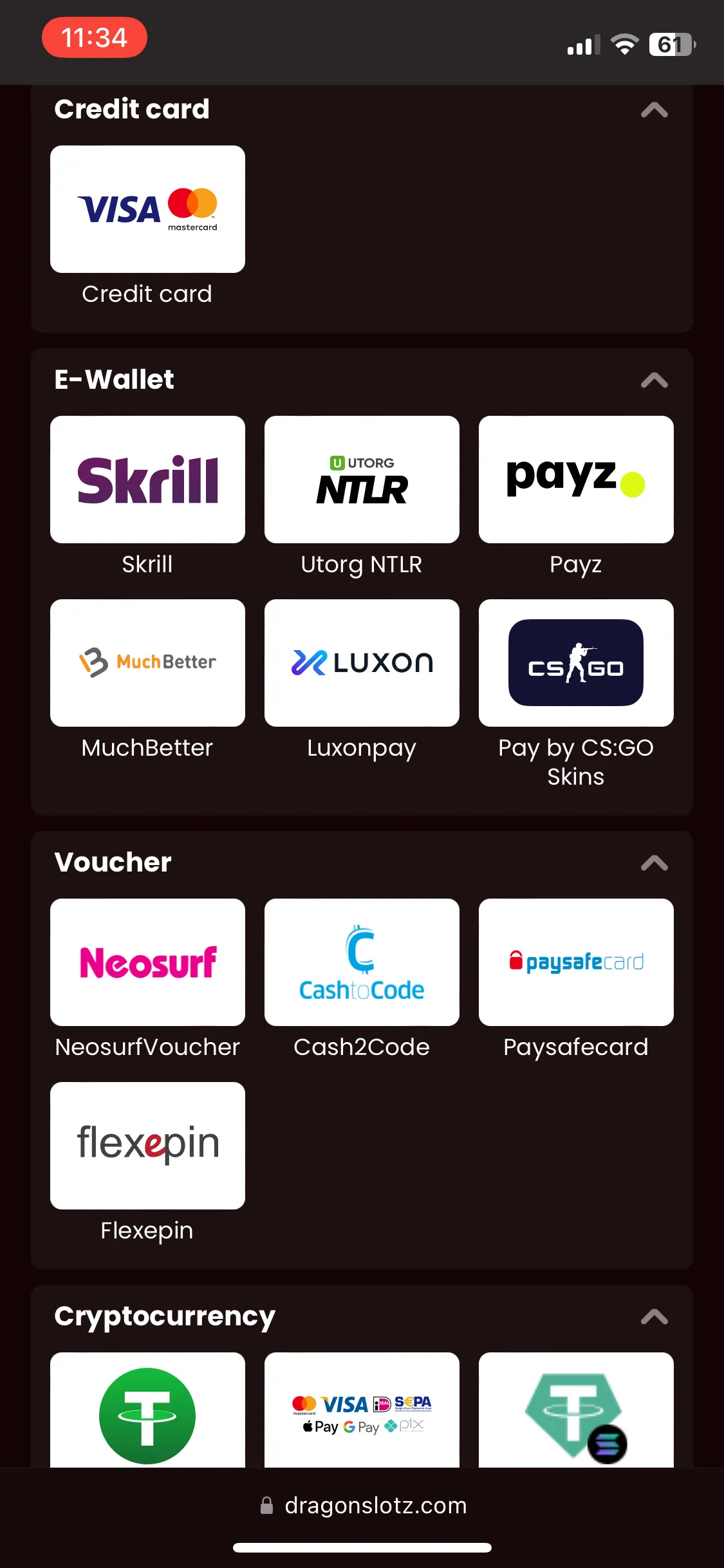Select Luxonpay payment method
Viewport: 724px width, 1568px height.
coord(362,663)
